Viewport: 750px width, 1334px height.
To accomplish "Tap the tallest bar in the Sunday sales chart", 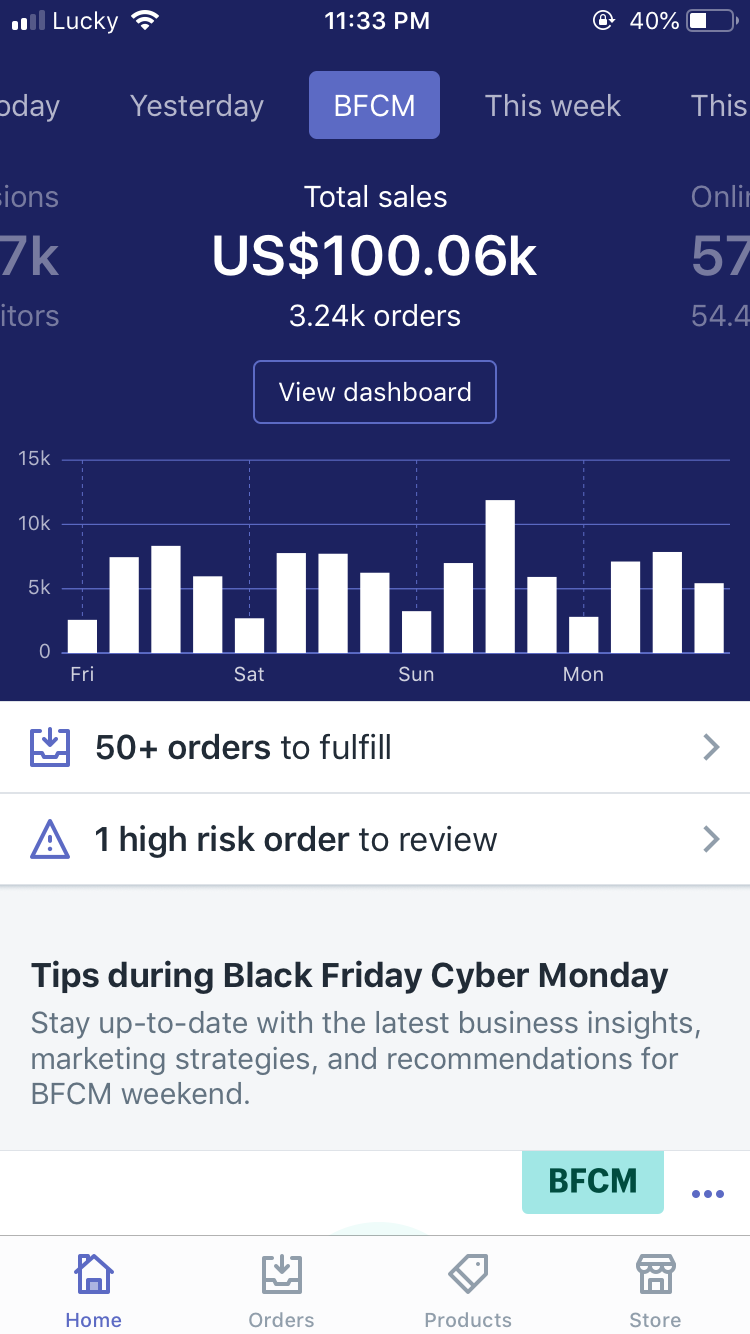I will click(x=498, y=575).
